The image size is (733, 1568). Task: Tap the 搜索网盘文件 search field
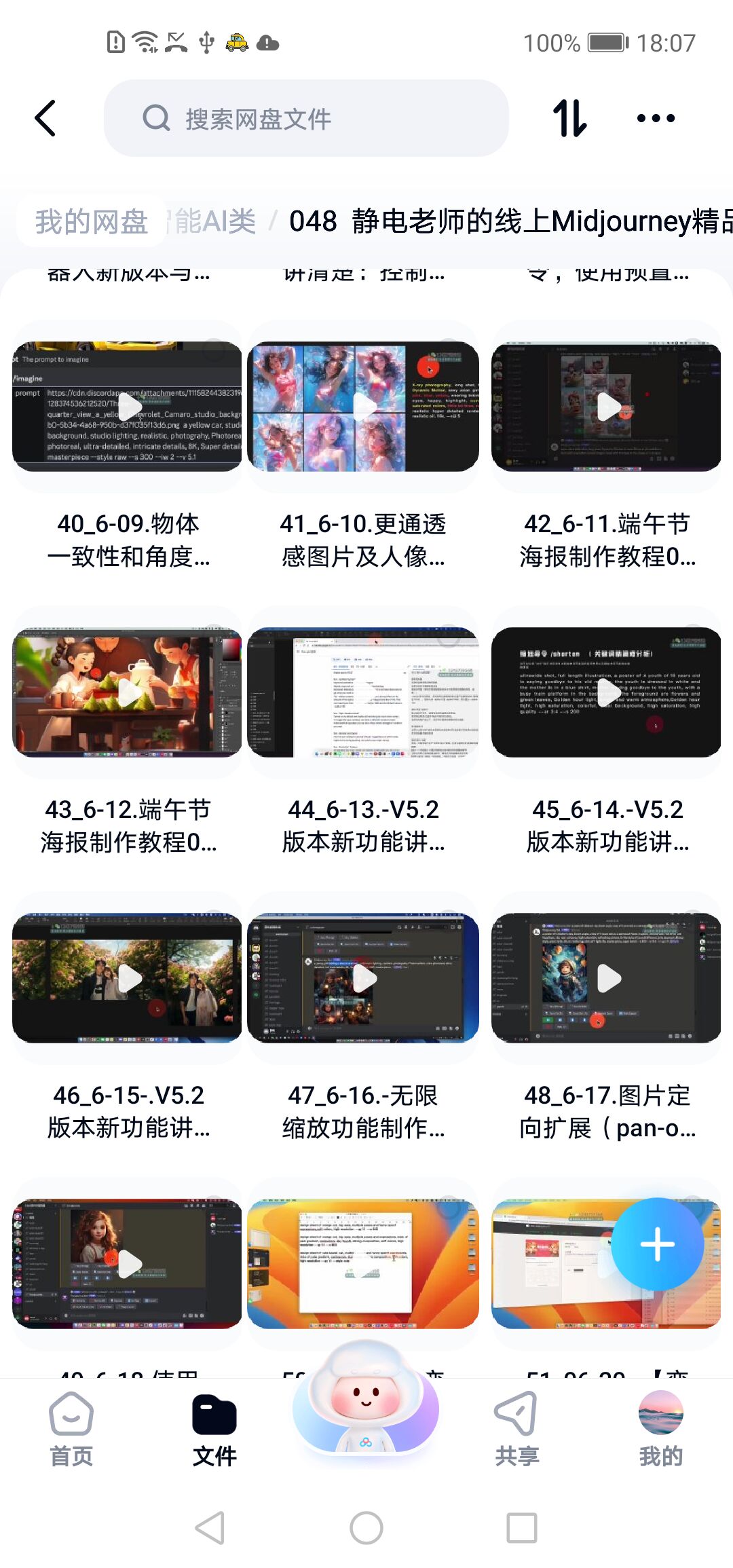pos(305,118)
